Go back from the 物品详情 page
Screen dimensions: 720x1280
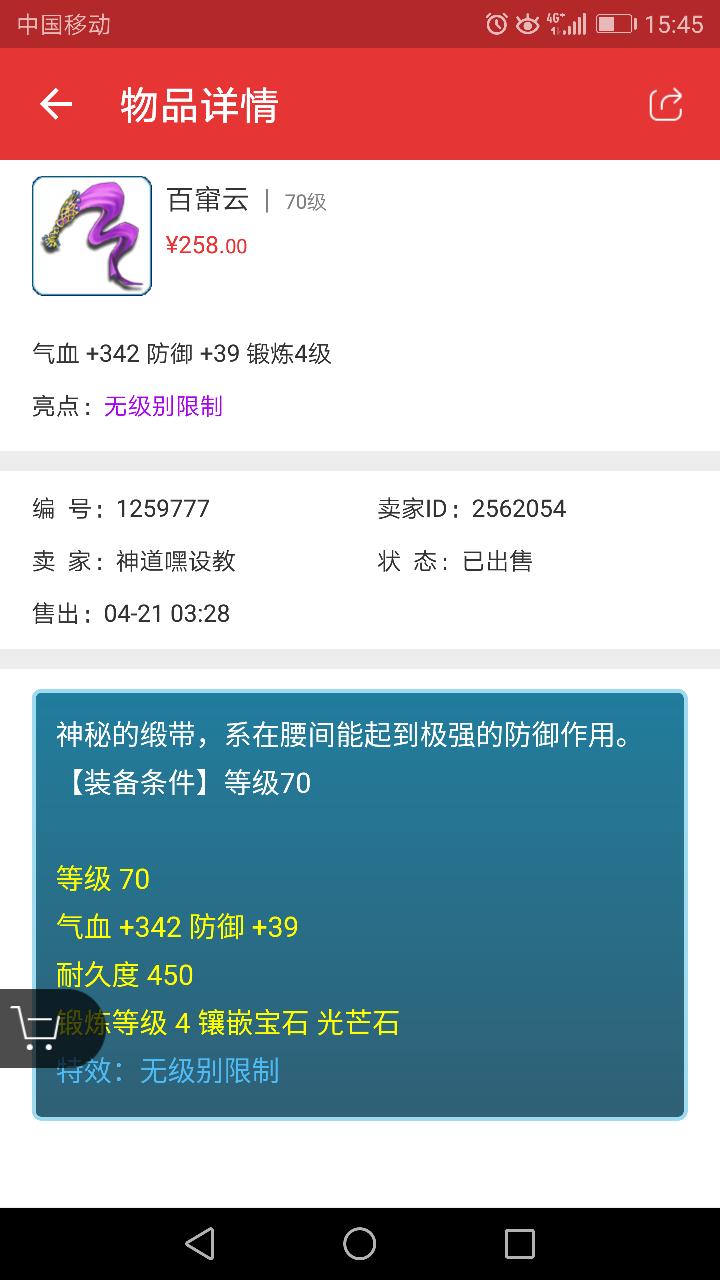pos(56,104)
